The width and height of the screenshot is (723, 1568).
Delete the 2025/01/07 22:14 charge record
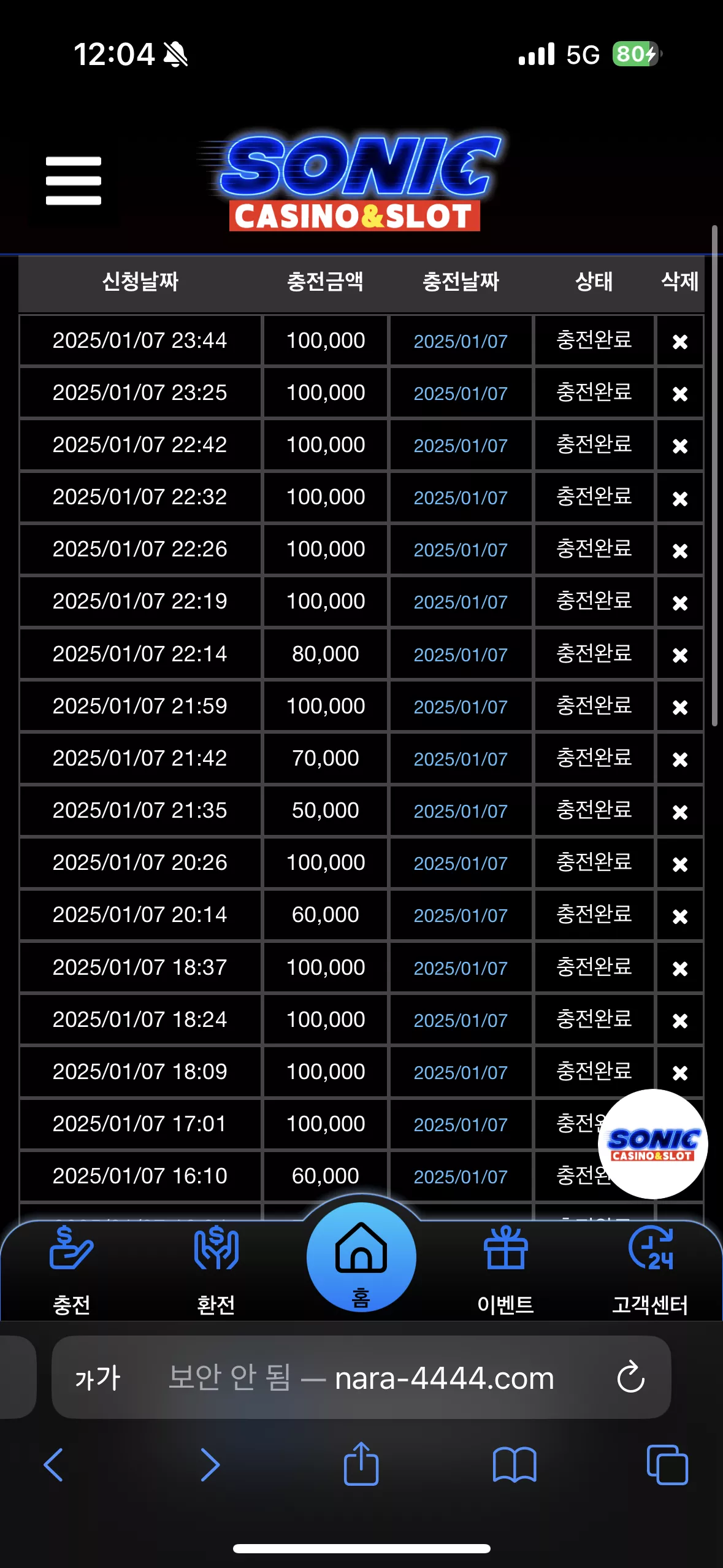click(x=679, y=655)
